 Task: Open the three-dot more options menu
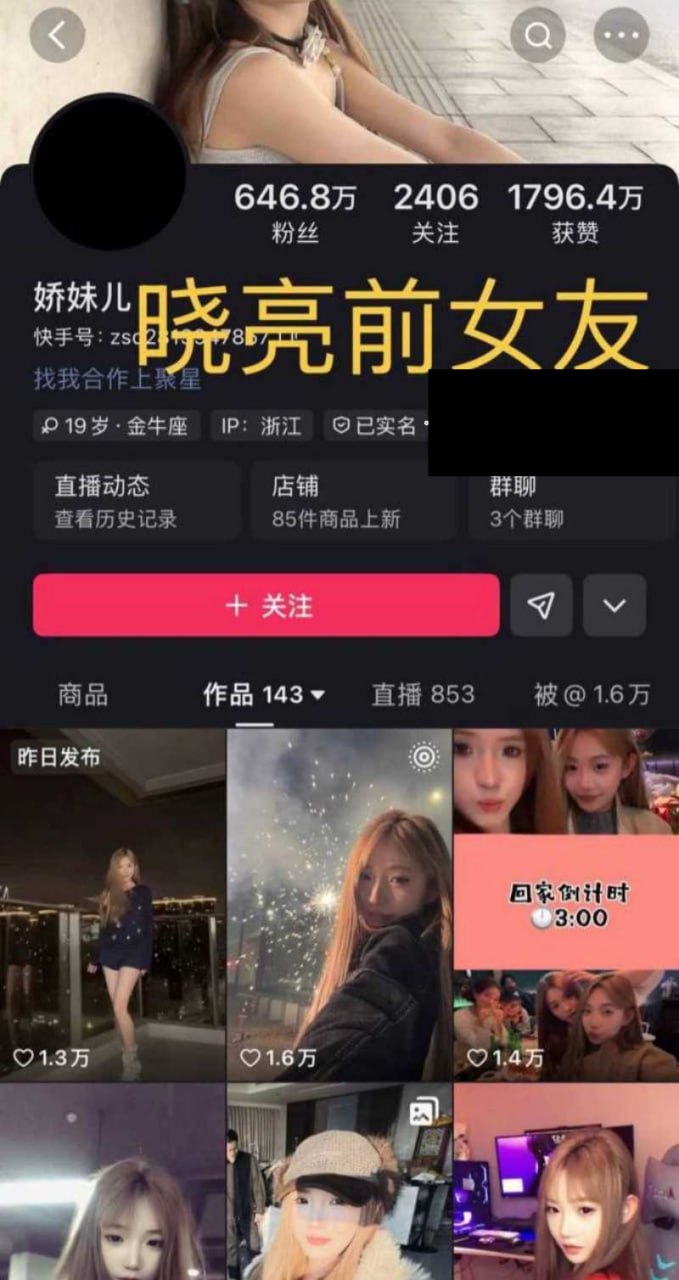[x=621, y=35]
